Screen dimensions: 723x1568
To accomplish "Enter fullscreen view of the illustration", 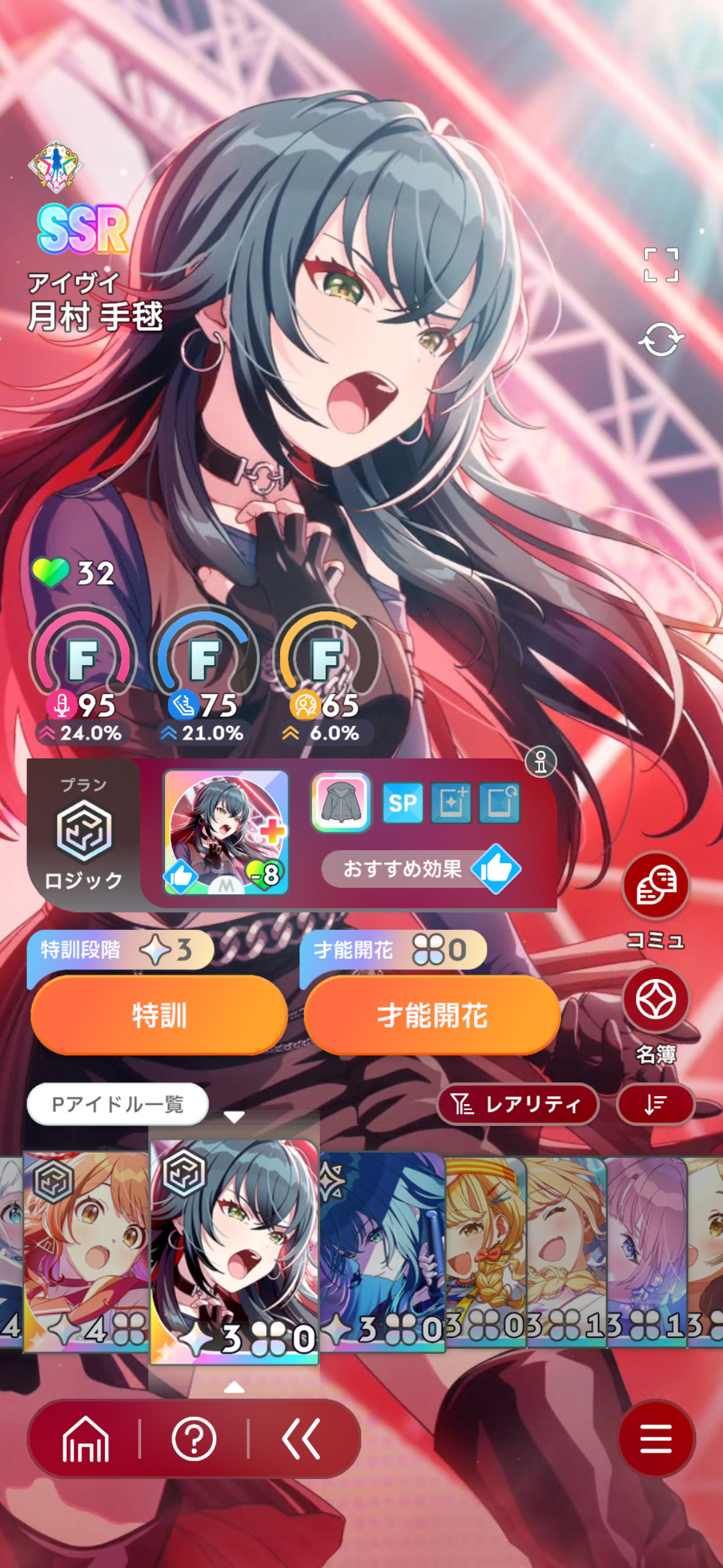I will 661,265.
